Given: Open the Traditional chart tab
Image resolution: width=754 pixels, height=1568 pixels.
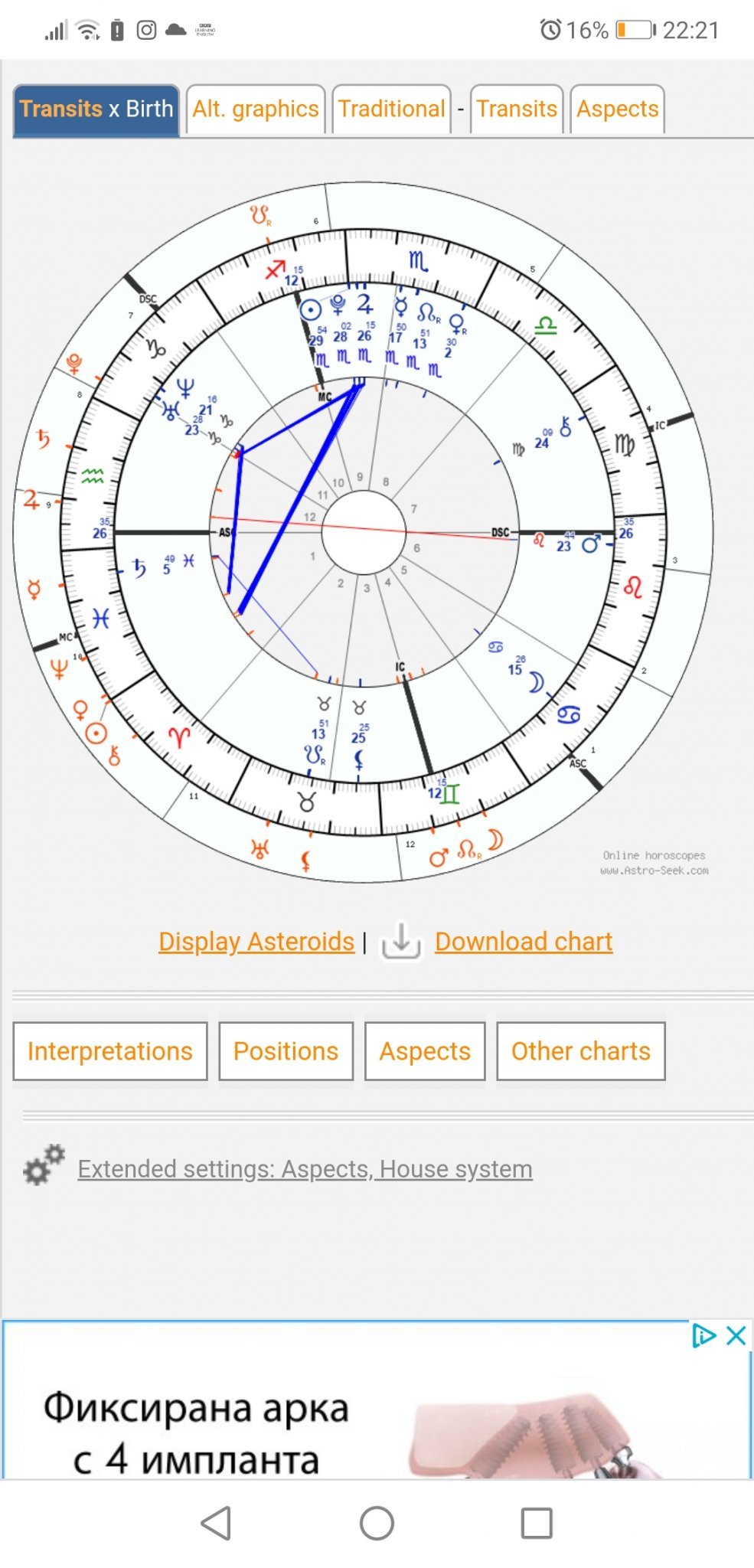Looking at the screenshot, I should click(392, 109).
